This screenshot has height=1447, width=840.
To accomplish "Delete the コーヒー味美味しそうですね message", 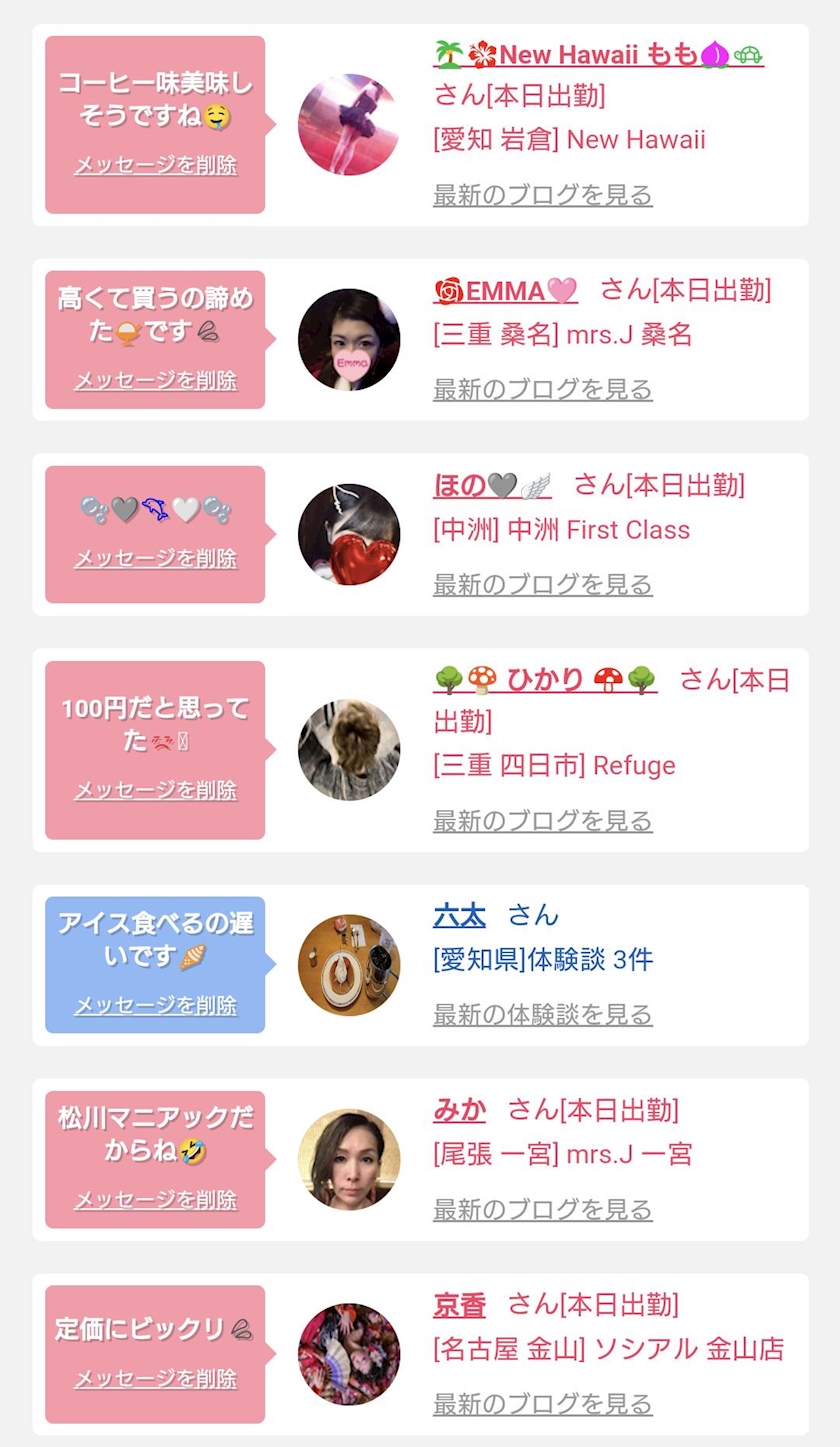I will [x=155, y=166].
